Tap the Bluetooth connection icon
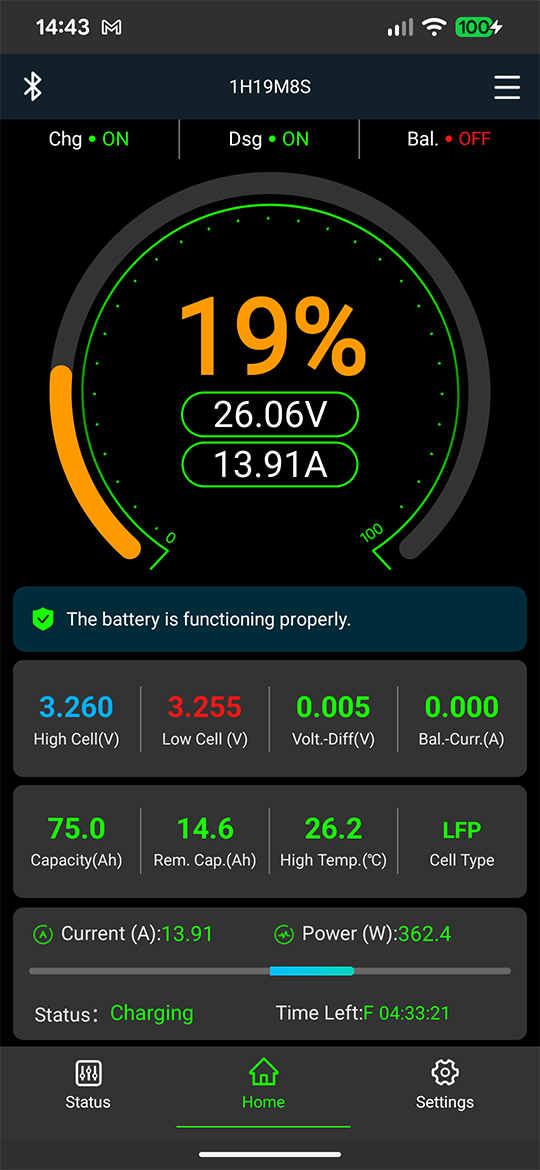 [x=32, y=87]
